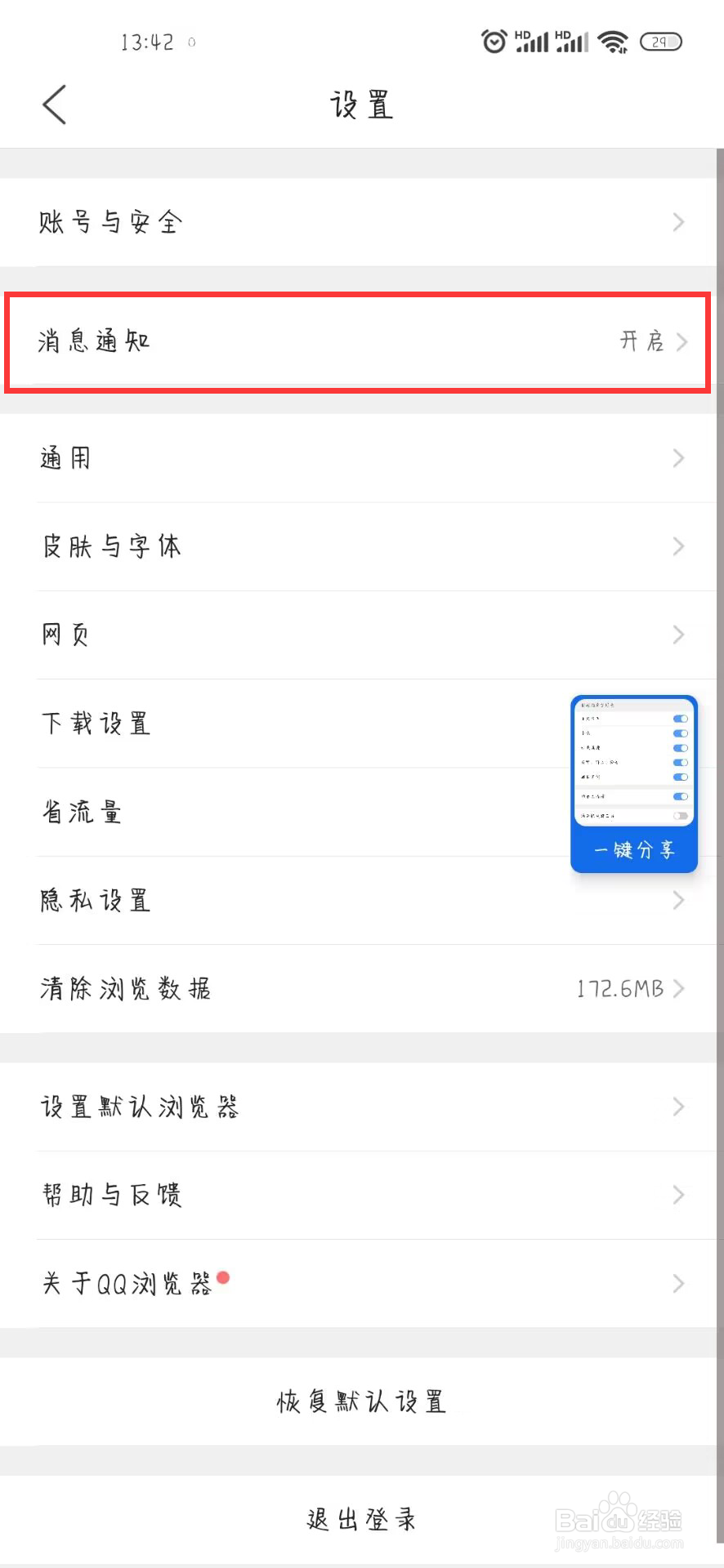
Task: Tap the 恢复默认设置 button
Action: [x=362, y=1401]
